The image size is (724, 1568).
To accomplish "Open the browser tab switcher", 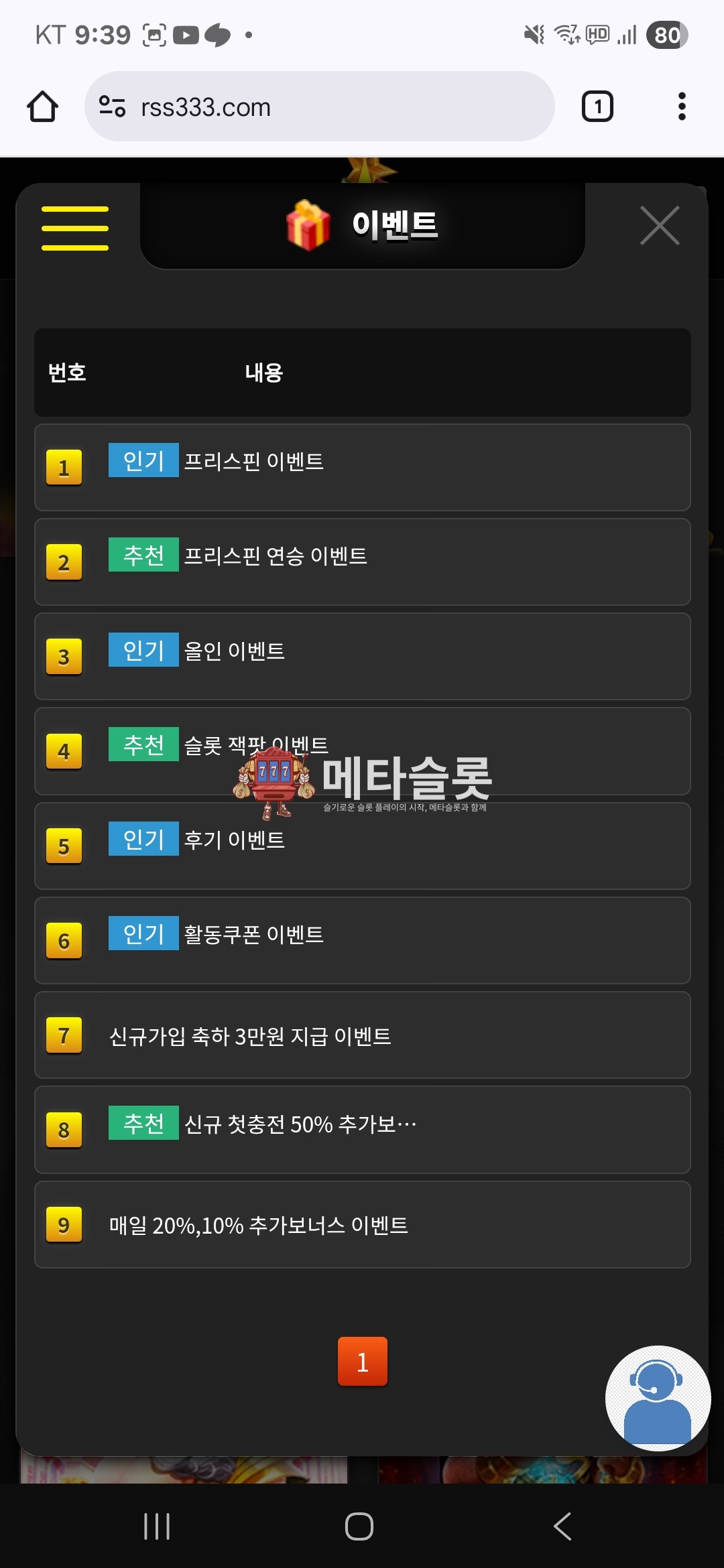I will point(597,107).
